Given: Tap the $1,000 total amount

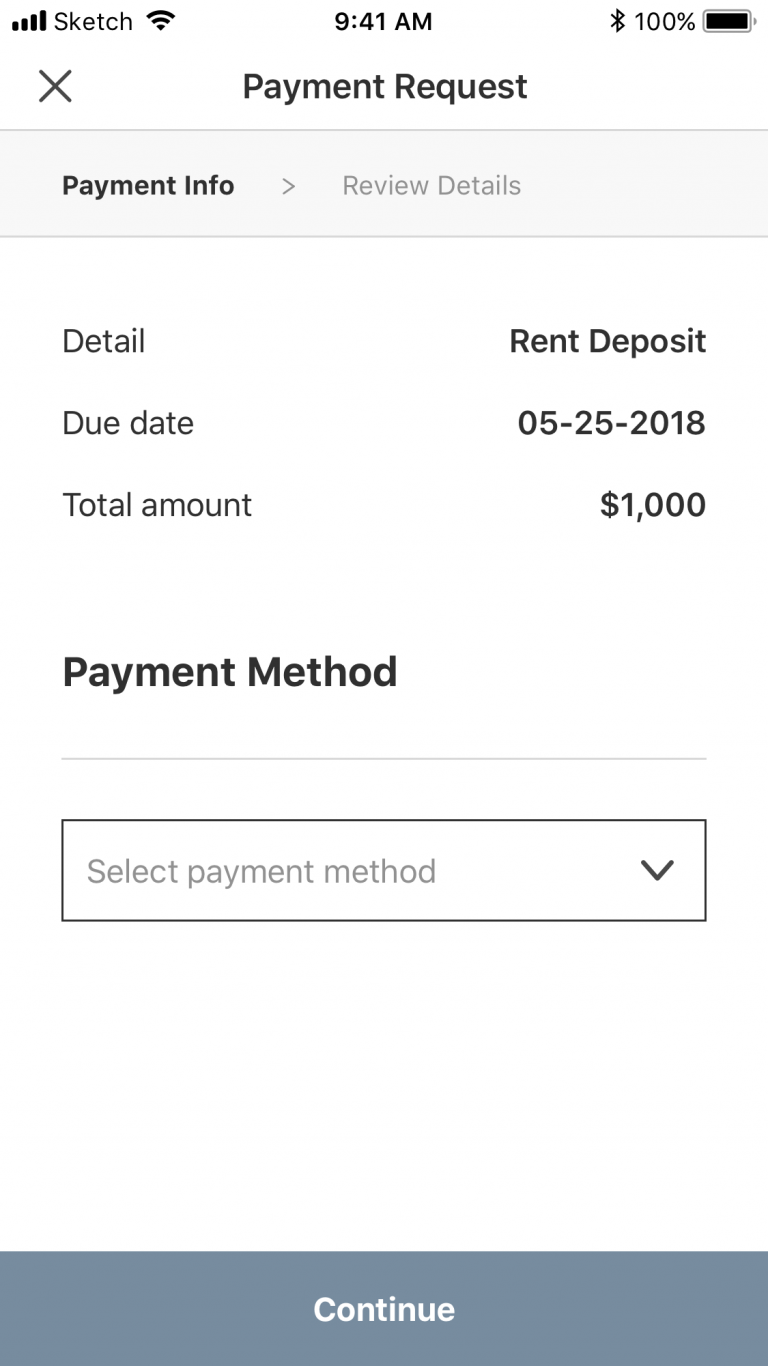Looking at the screenshot, I should click(x=652, y=505).
